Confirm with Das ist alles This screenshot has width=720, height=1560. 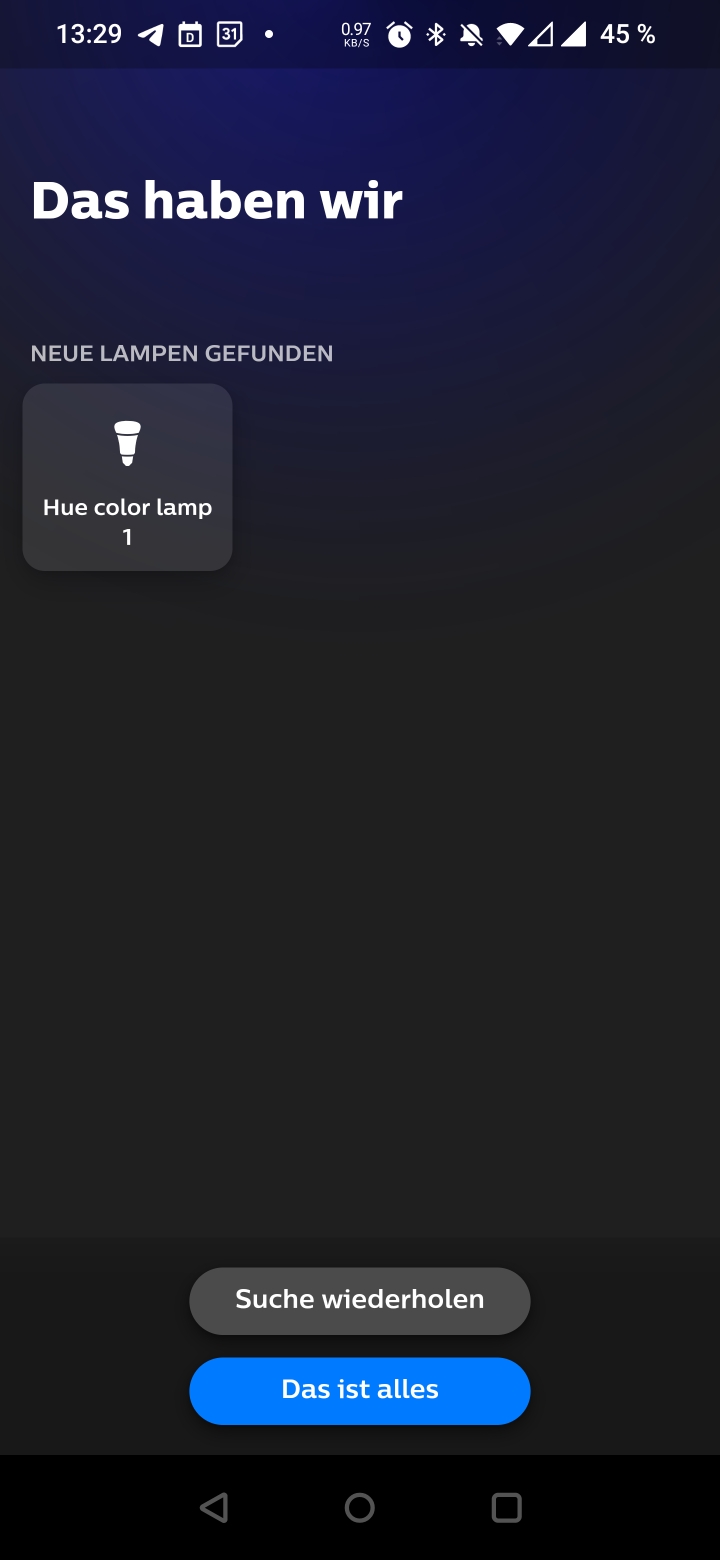point(359,1390)
